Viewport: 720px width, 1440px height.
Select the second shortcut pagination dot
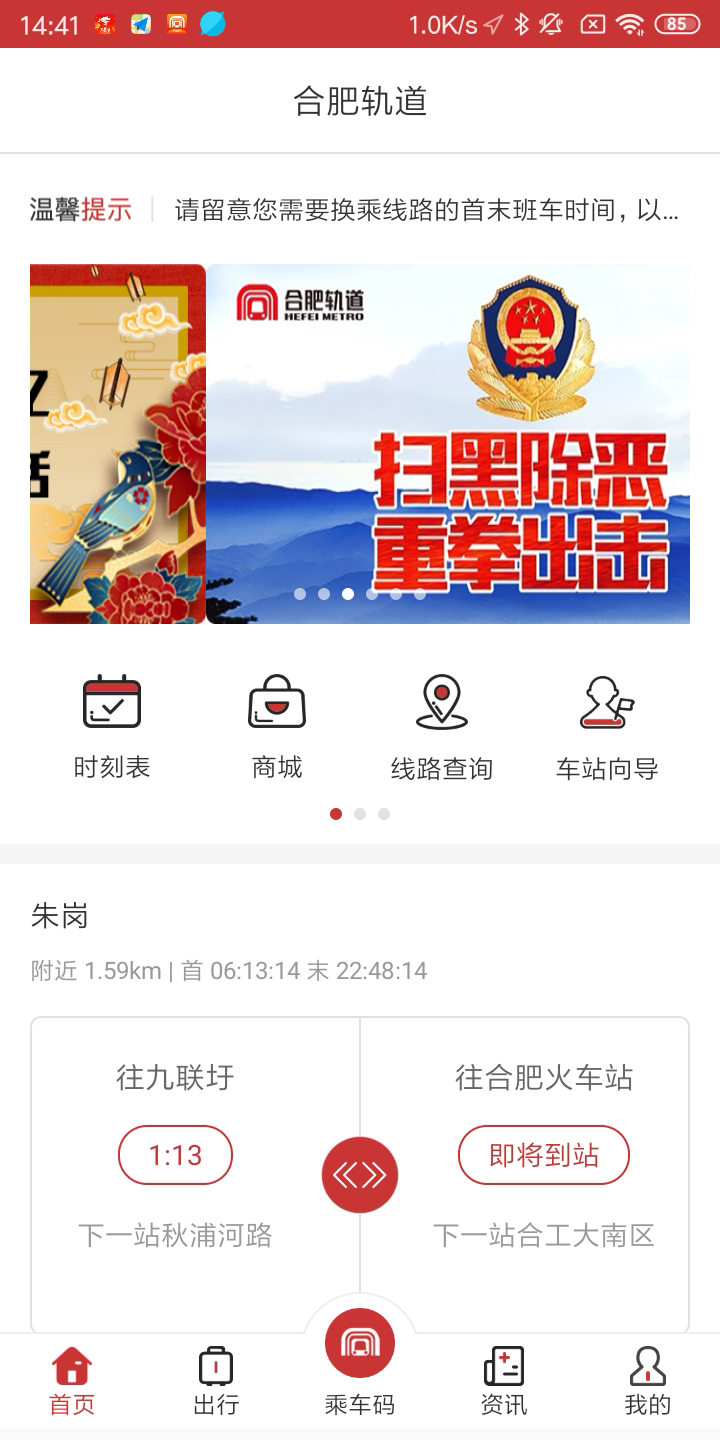[x=360, y=814]
